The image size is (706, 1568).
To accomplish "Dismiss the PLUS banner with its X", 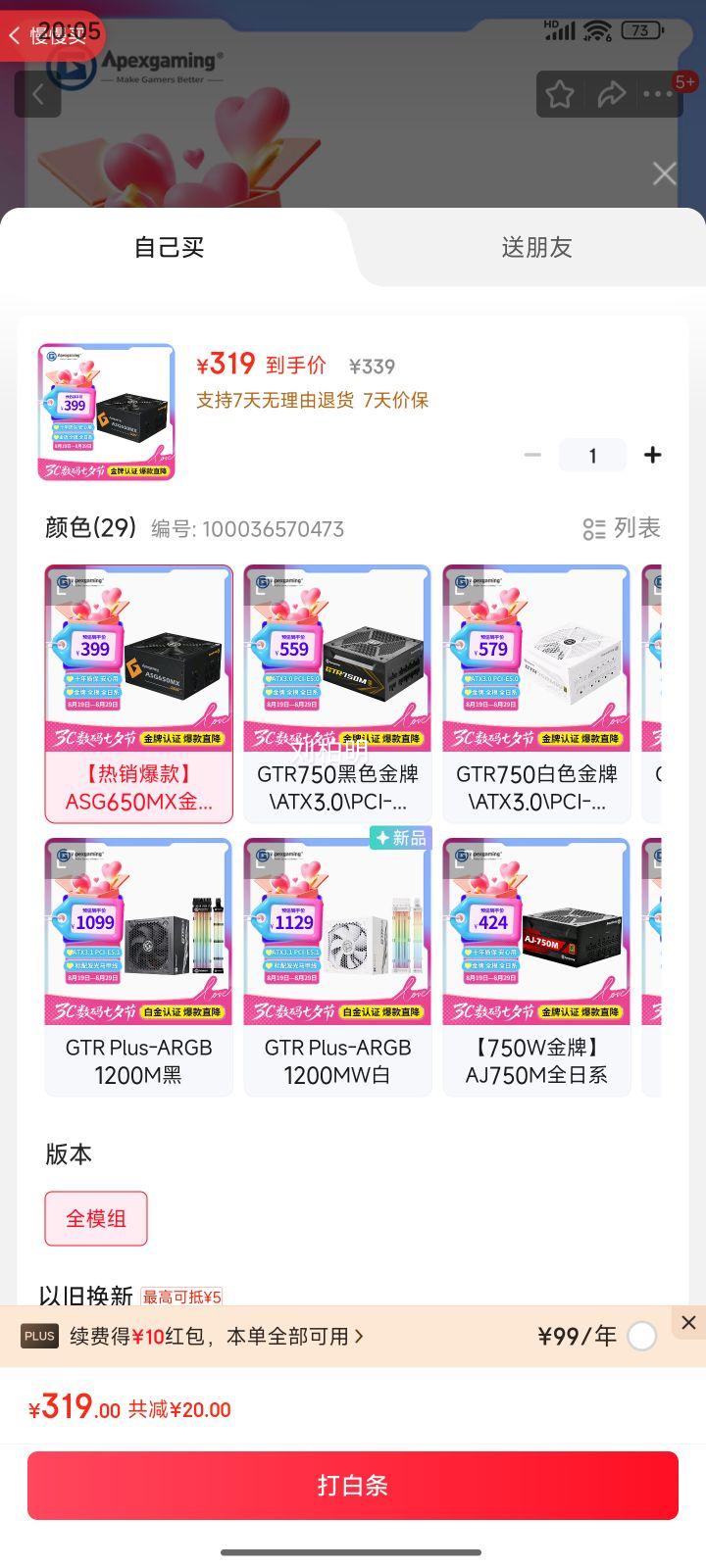I will [x=688, y=1322].
